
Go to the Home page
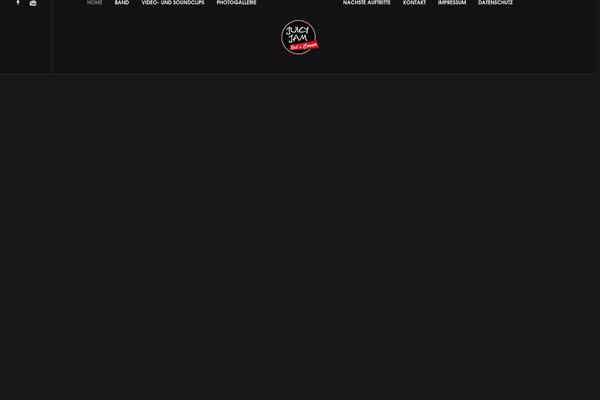point(95,3)
